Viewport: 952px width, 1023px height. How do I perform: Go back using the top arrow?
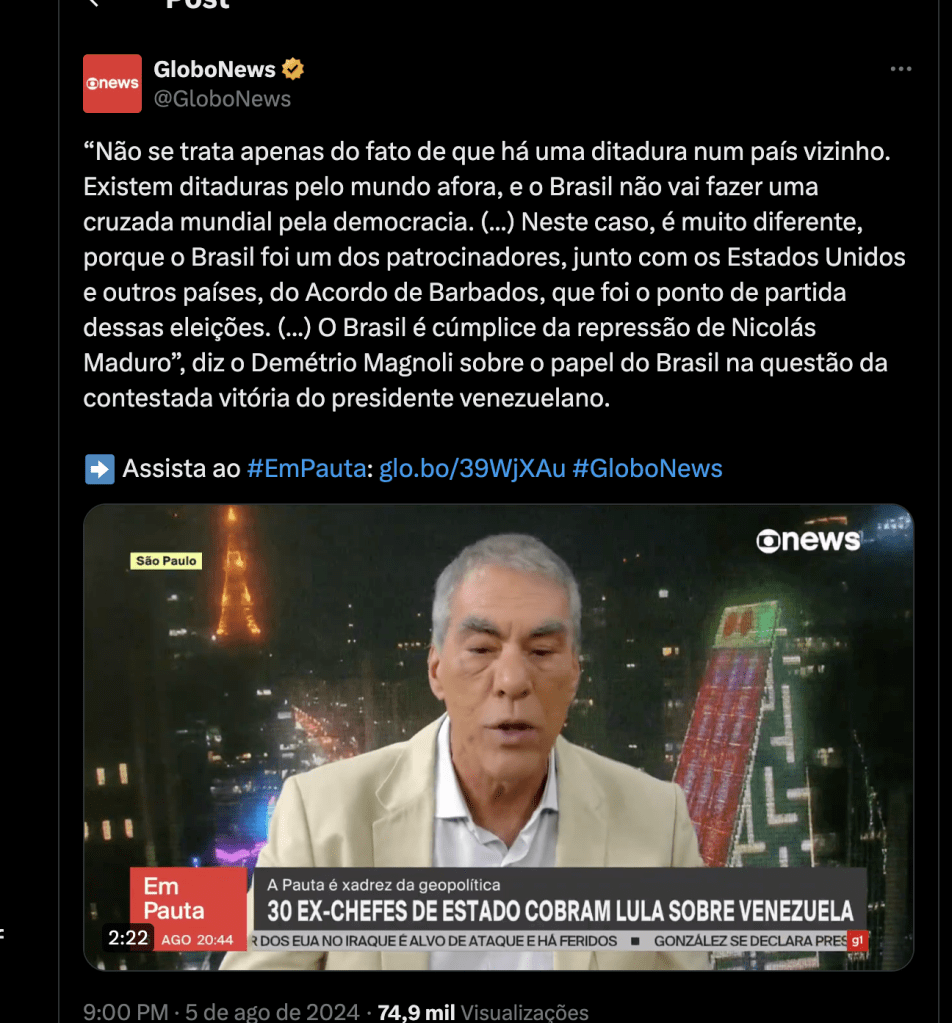pyautogui.click(x=93, y=3)
